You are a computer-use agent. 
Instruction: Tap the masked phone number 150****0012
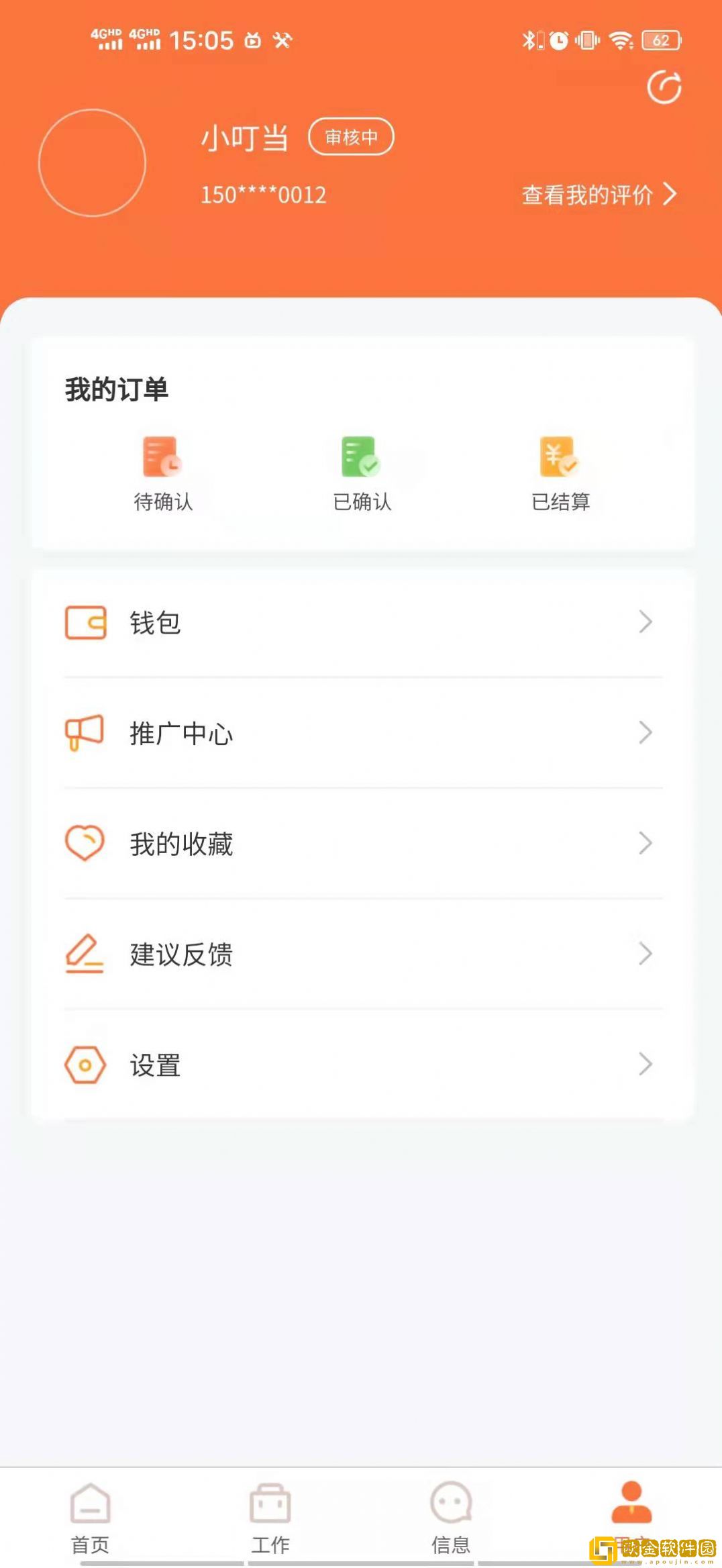[262, 195]
